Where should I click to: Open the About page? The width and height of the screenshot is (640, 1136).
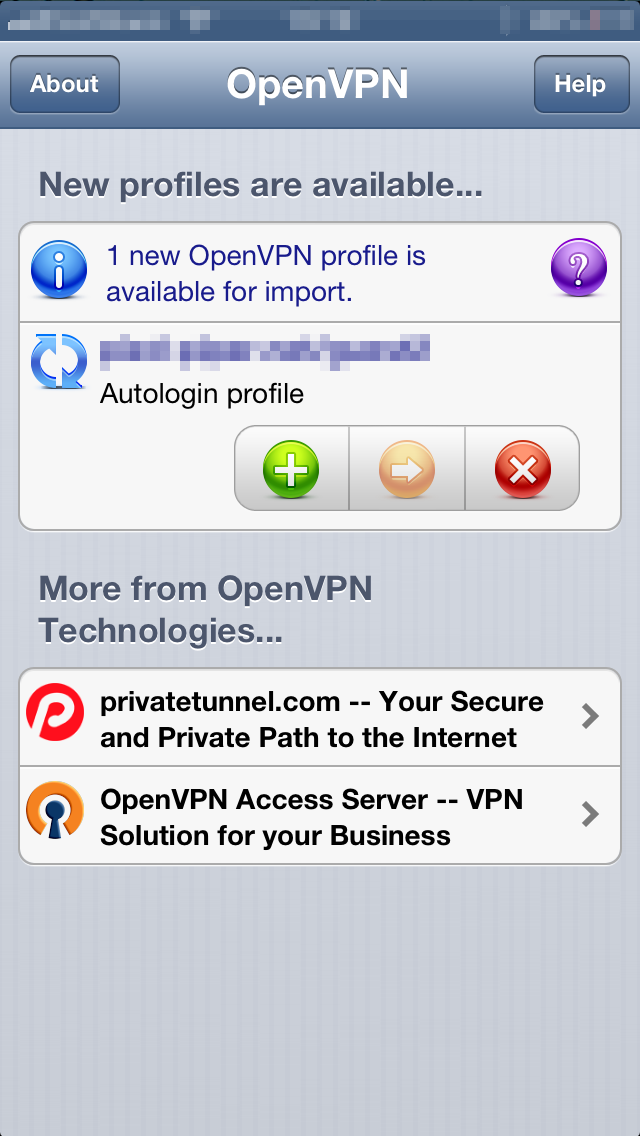[65, 84]
